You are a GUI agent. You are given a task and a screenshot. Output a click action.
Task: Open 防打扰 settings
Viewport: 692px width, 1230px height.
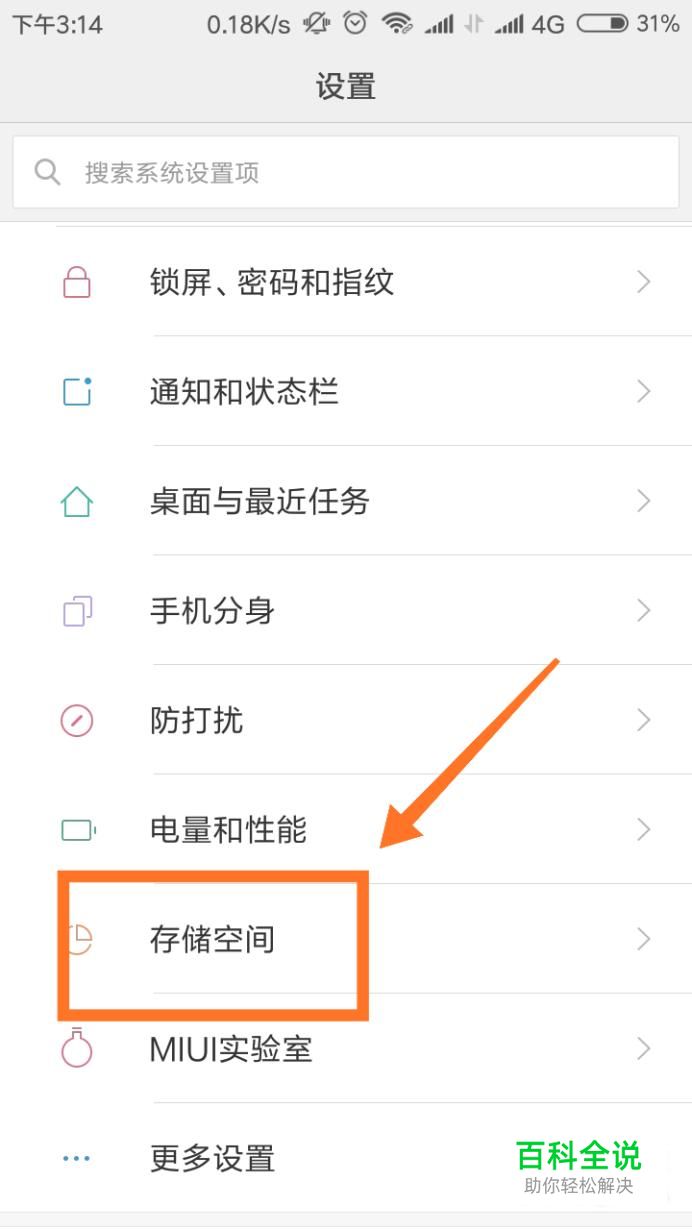pyautogui.click(x=345, y=720)
